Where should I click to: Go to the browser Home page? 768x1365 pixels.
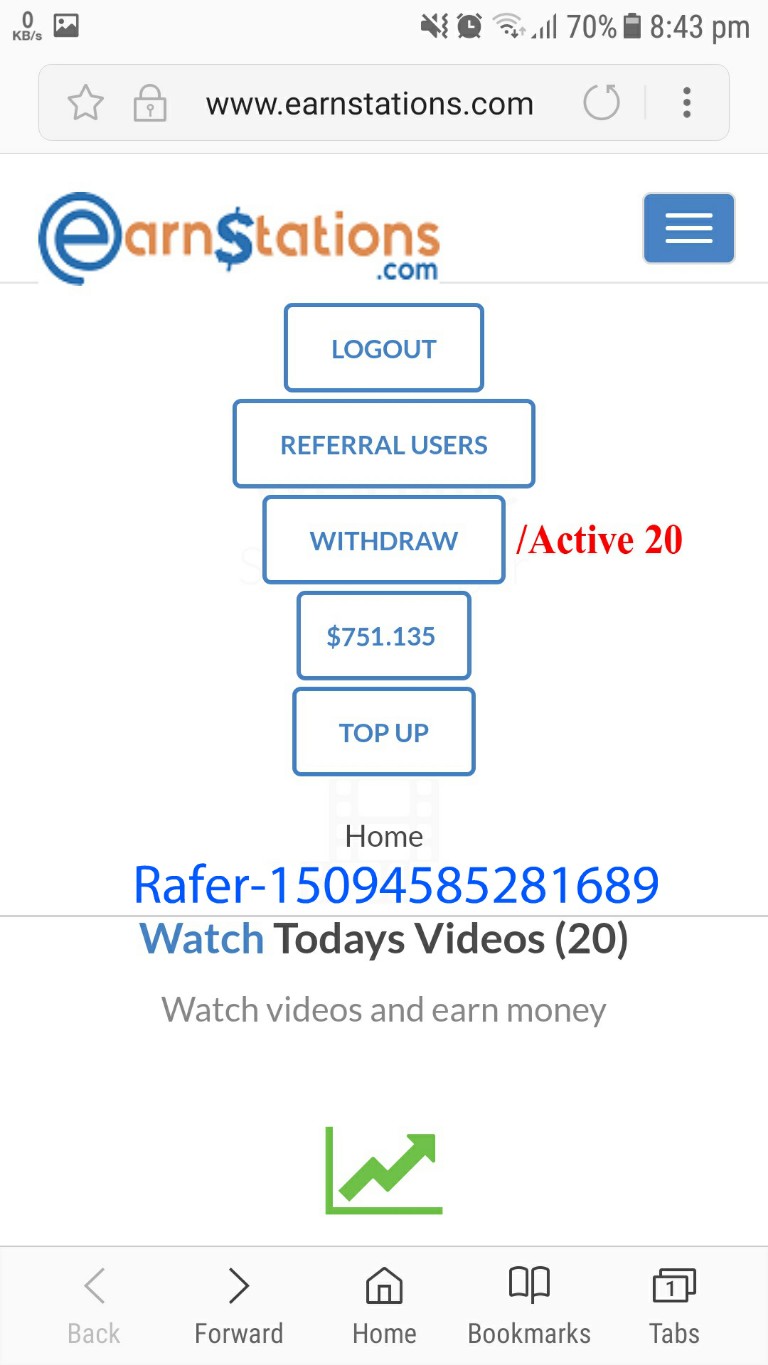[x=384, y=1305]
